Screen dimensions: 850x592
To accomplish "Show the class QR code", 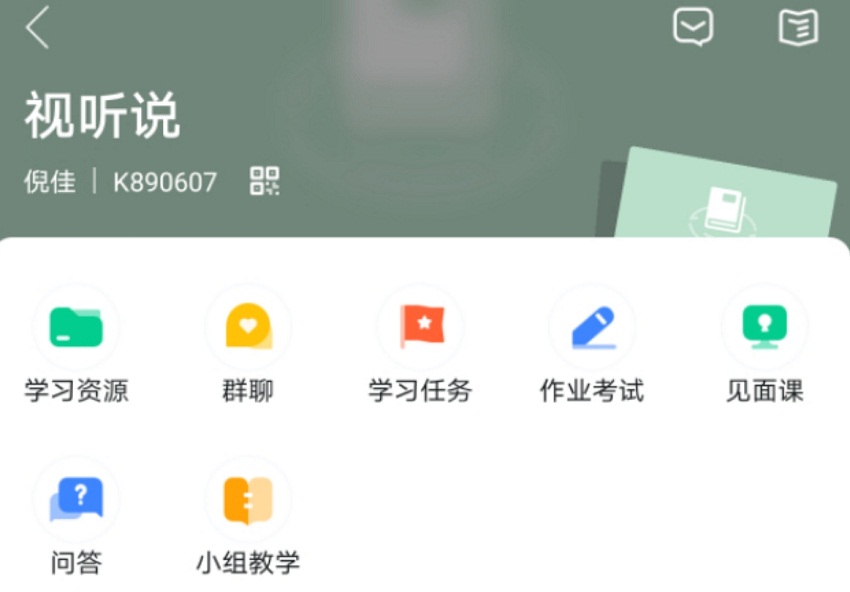I will click(x=265, y=181).
